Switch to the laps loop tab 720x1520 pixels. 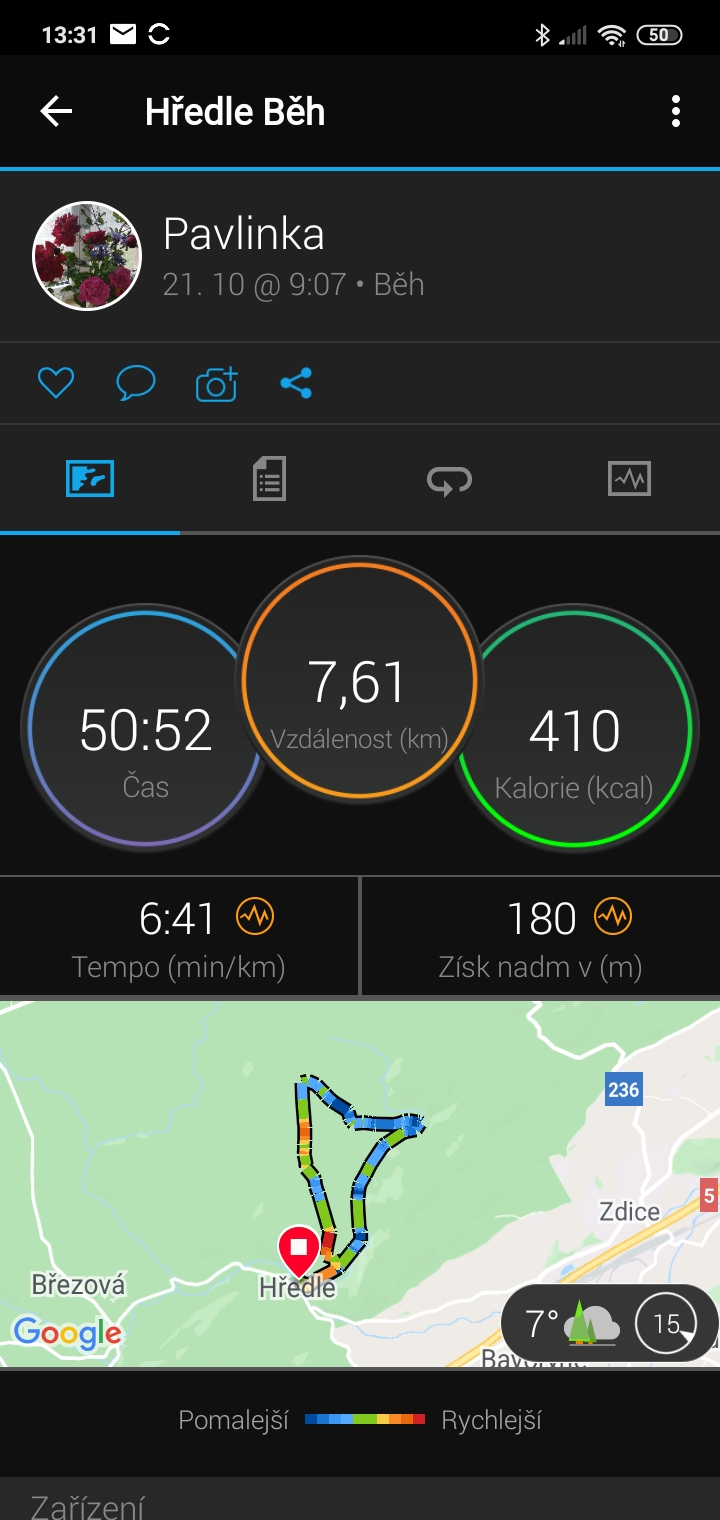(x=449, y=480)
